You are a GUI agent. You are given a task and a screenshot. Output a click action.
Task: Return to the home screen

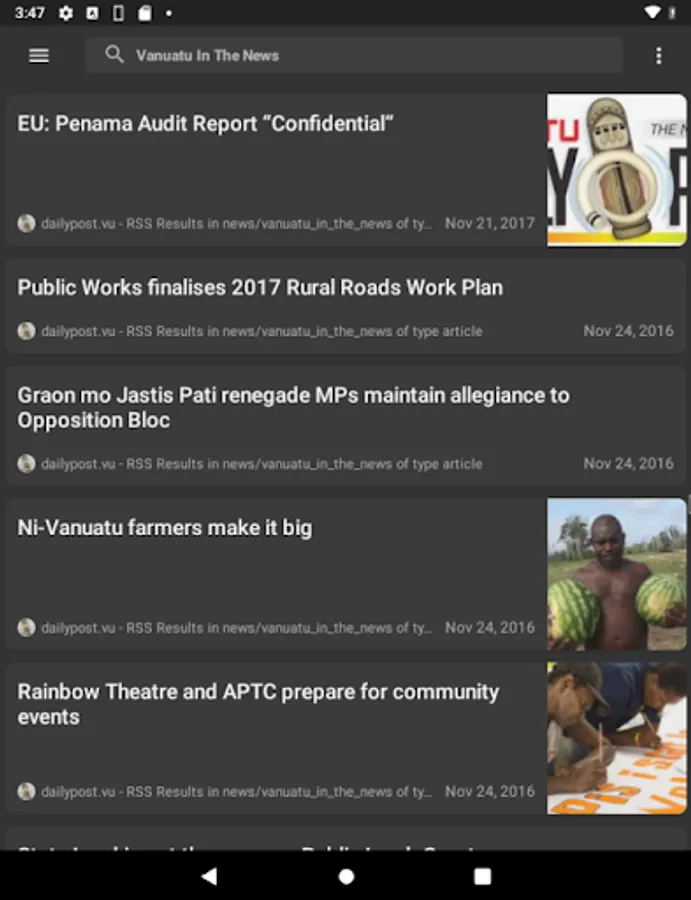click(x=346, y=876)
